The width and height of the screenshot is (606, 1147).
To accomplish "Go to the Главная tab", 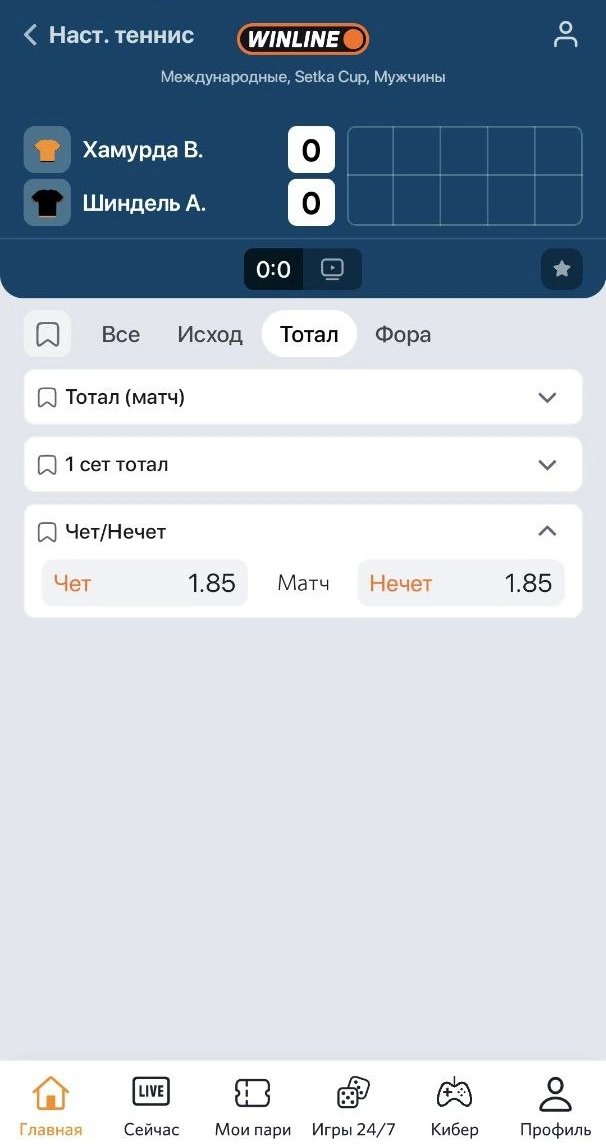I will click(x=51, y=1107).
